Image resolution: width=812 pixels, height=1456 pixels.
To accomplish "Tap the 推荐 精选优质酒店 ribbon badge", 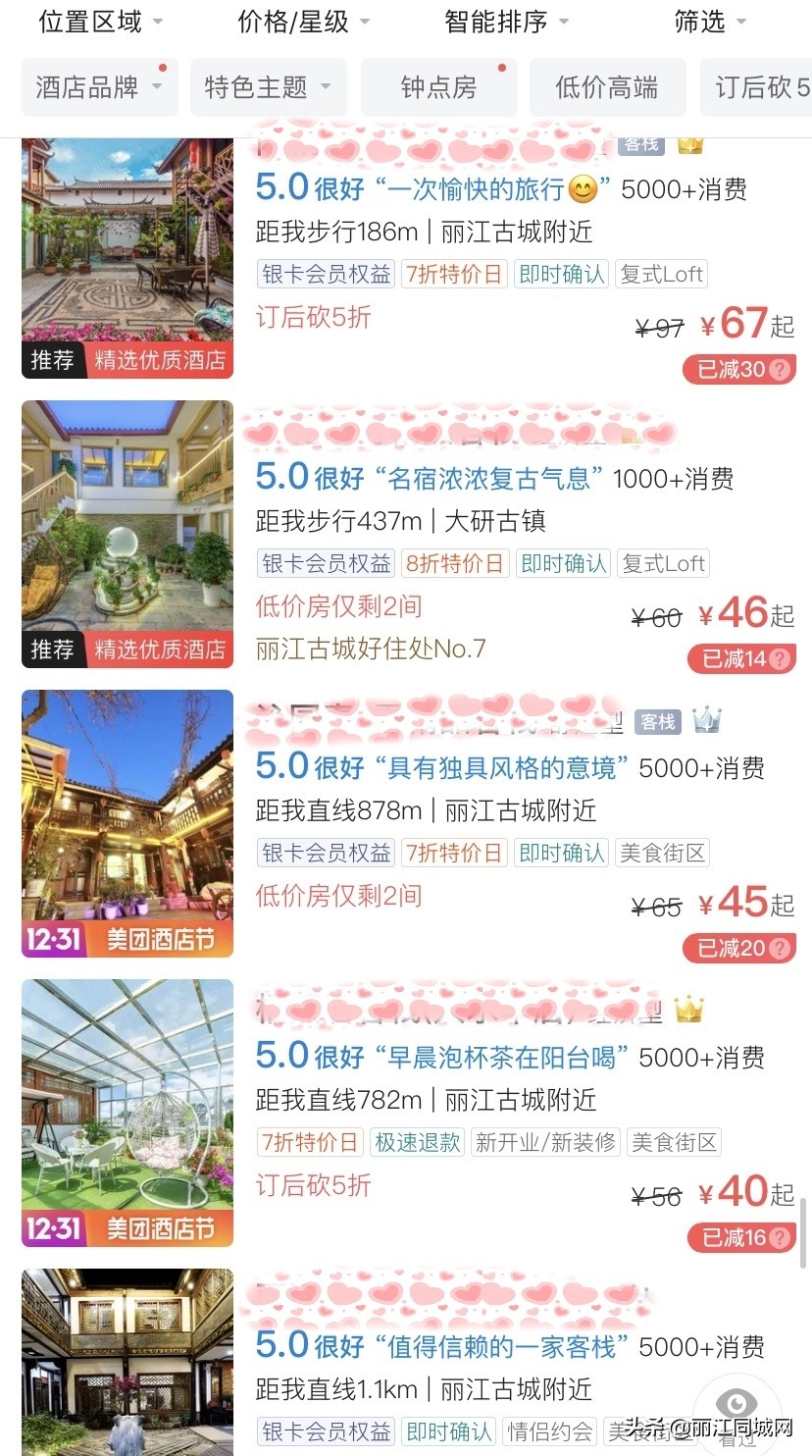I will tap(127, 360).
